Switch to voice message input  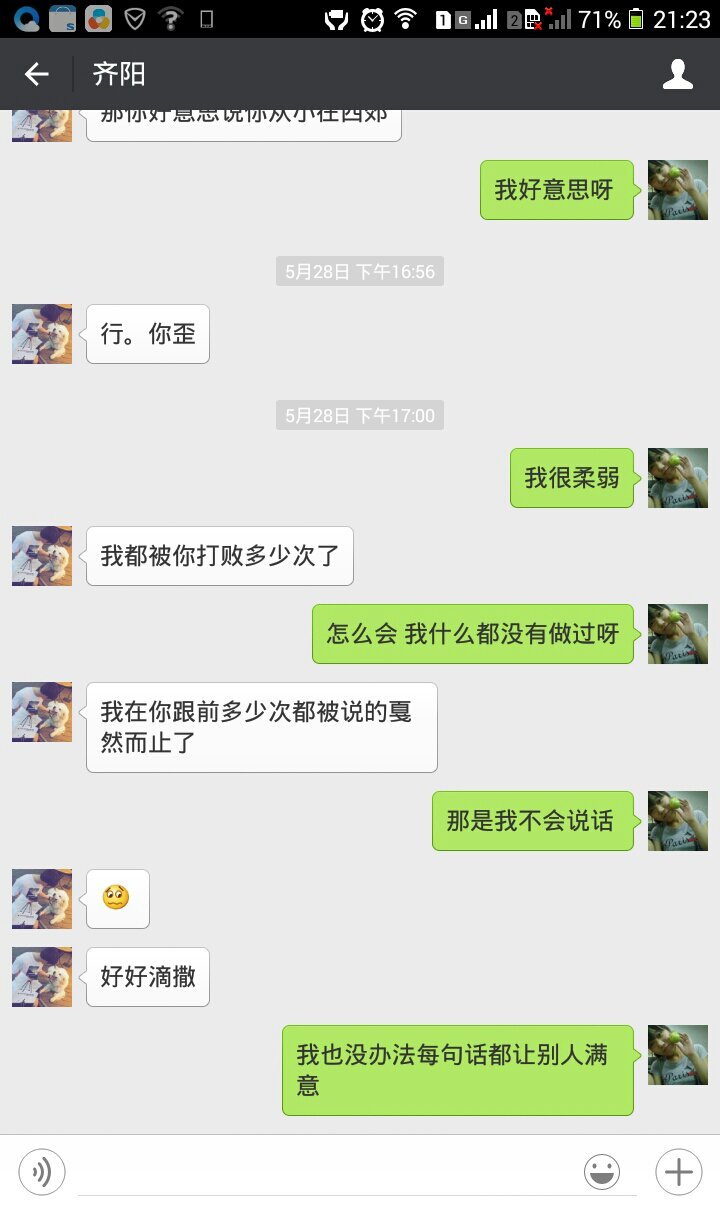click(42, 1171)
